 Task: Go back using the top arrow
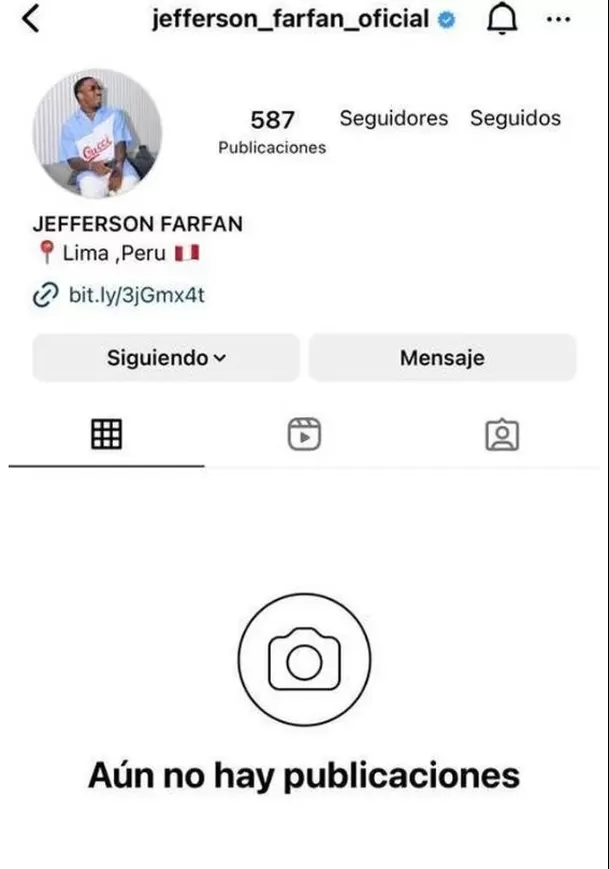31,19
